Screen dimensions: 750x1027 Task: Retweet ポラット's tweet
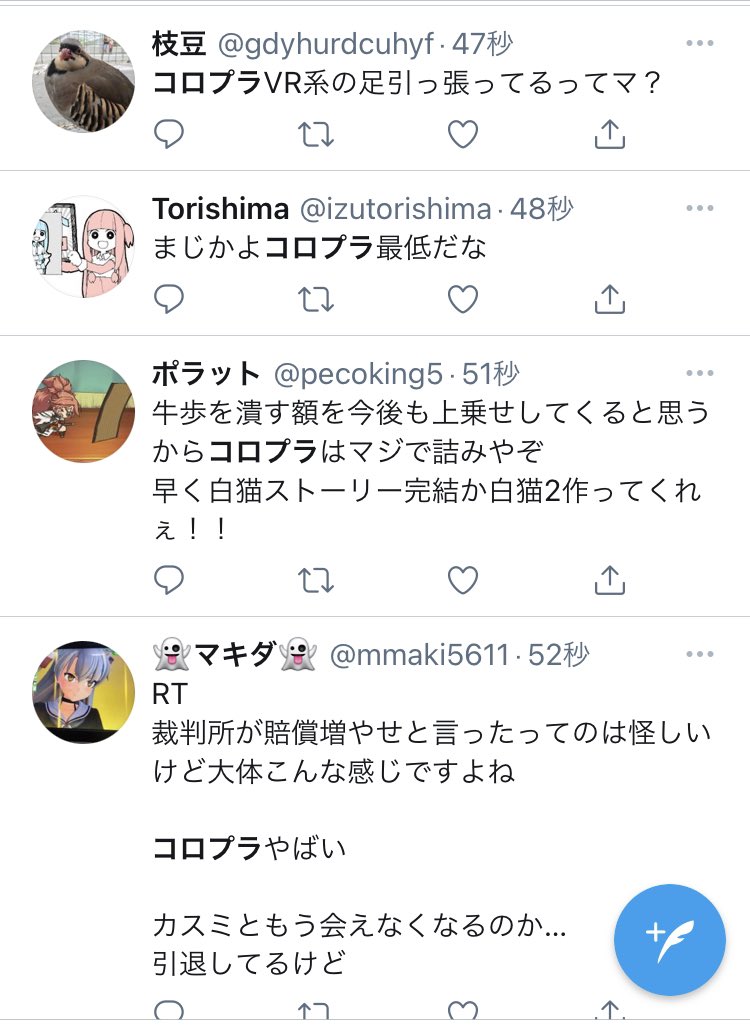point(316,579)
